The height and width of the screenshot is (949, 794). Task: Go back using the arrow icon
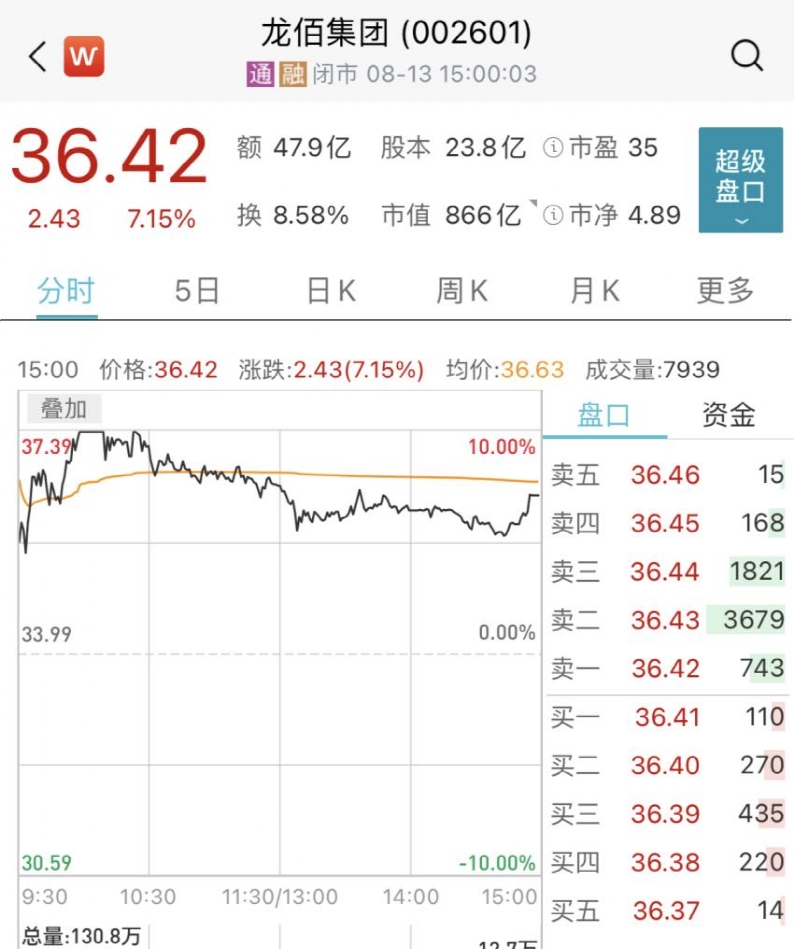tap(38, 57)
